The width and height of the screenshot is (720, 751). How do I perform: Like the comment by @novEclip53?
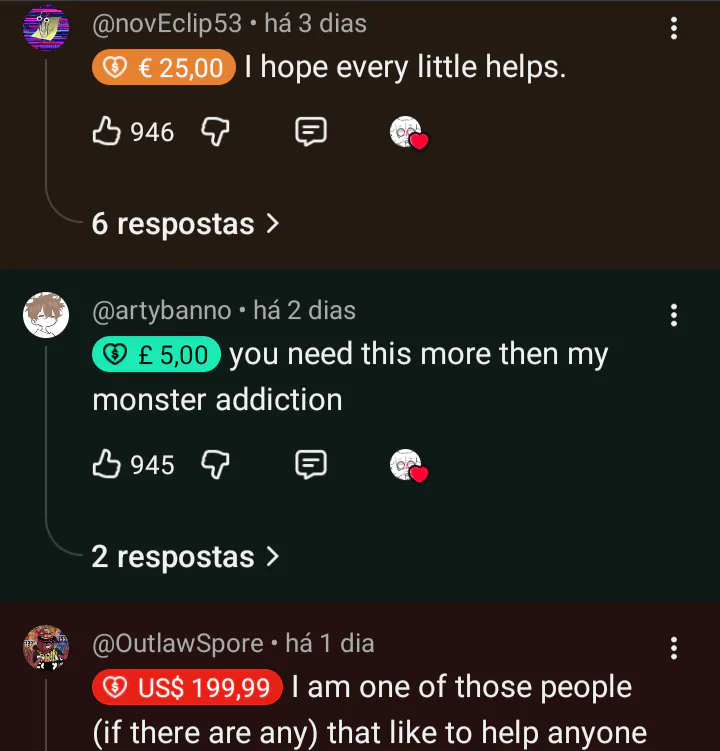coord(106,131)
